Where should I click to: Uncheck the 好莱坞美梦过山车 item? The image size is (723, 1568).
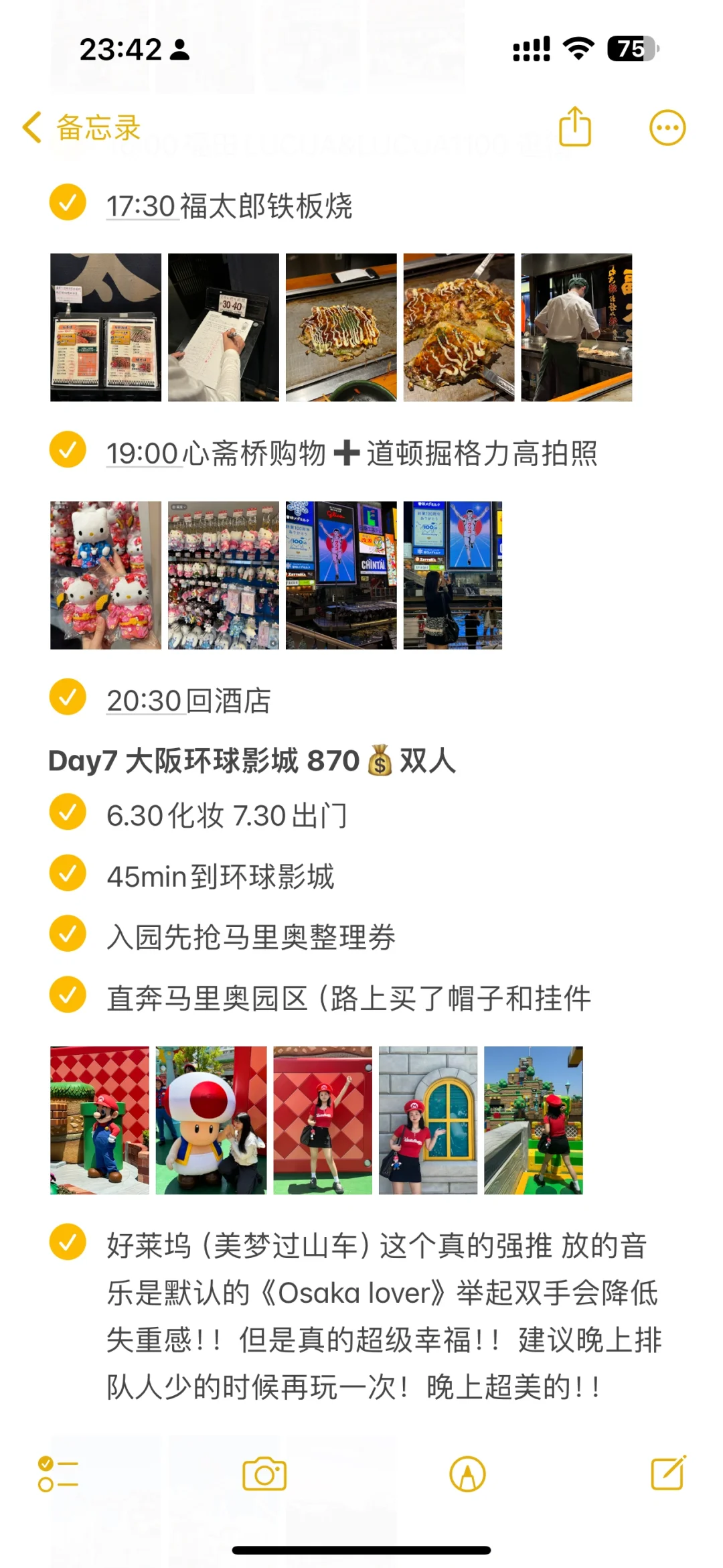tap(68, 1242)
